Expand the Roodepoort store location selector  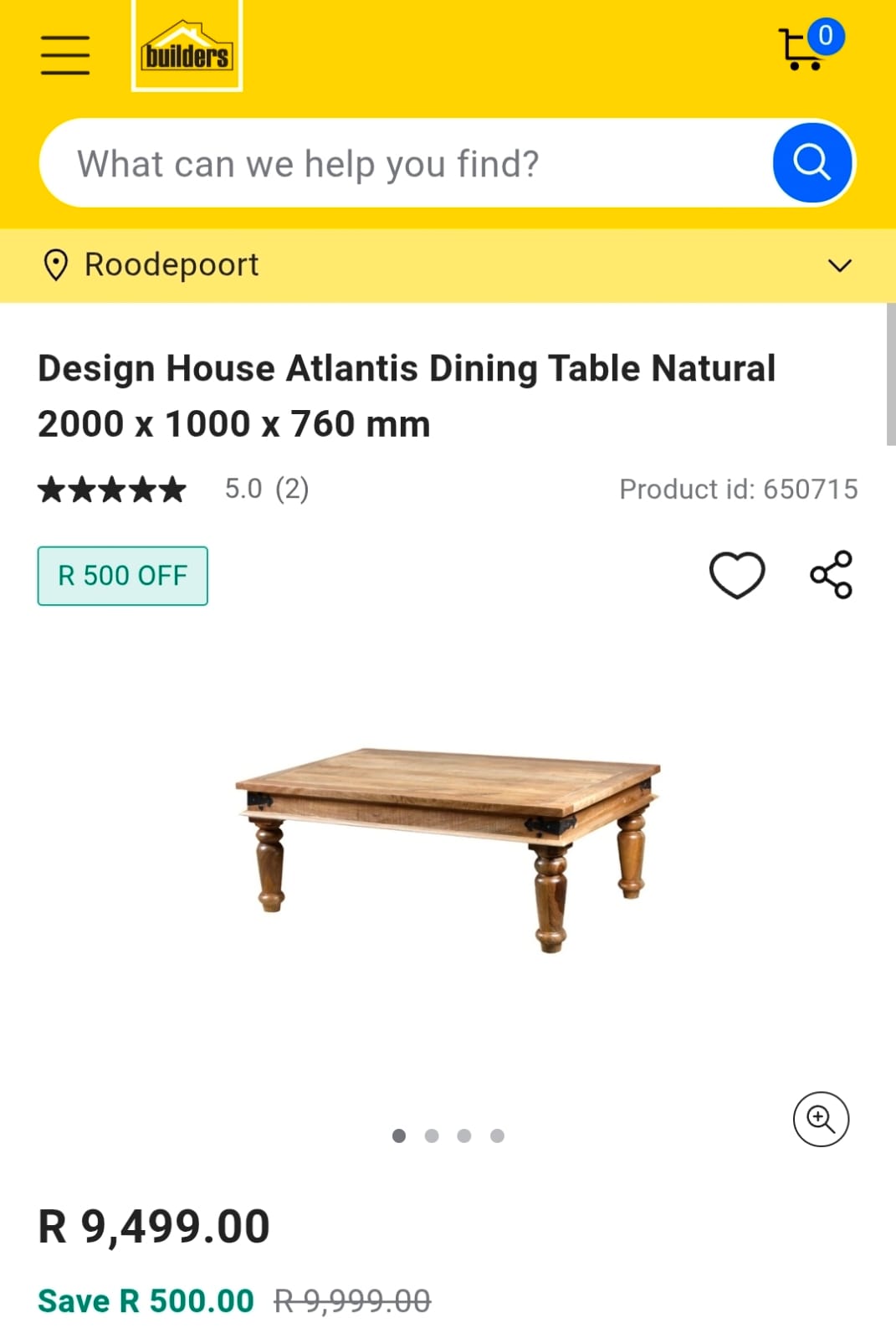click(839, 265)
